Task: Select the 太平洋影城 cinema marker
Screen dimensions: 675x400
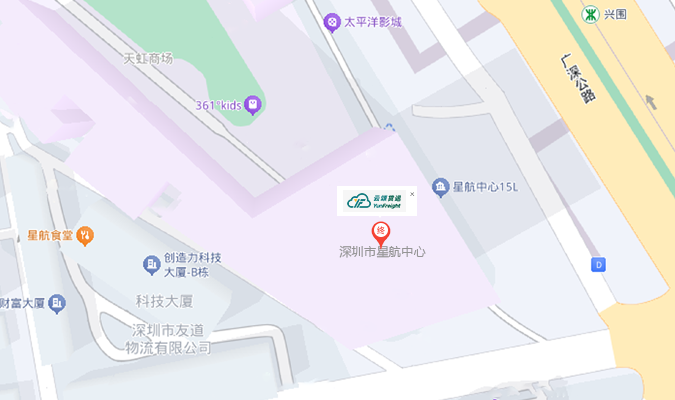Action: [x=333, y=22]
